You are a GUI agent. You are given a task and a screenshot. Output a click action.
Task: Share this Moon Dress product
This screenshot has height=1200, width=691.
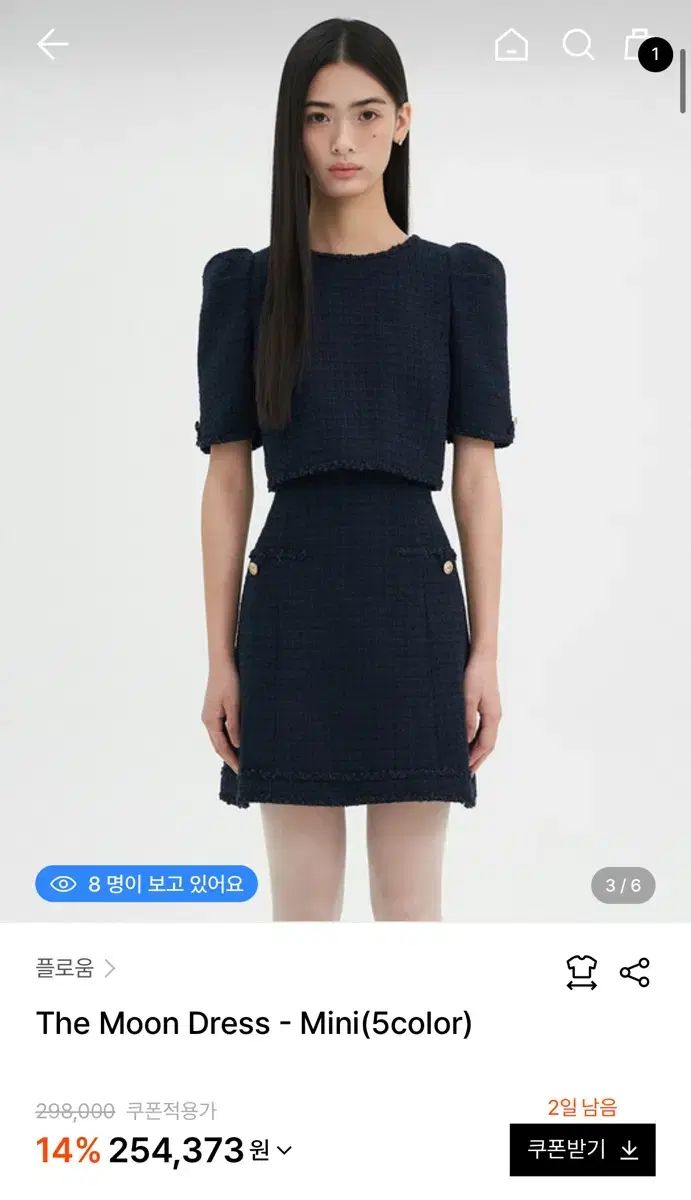pyautogui.click(x=635, y=972)
